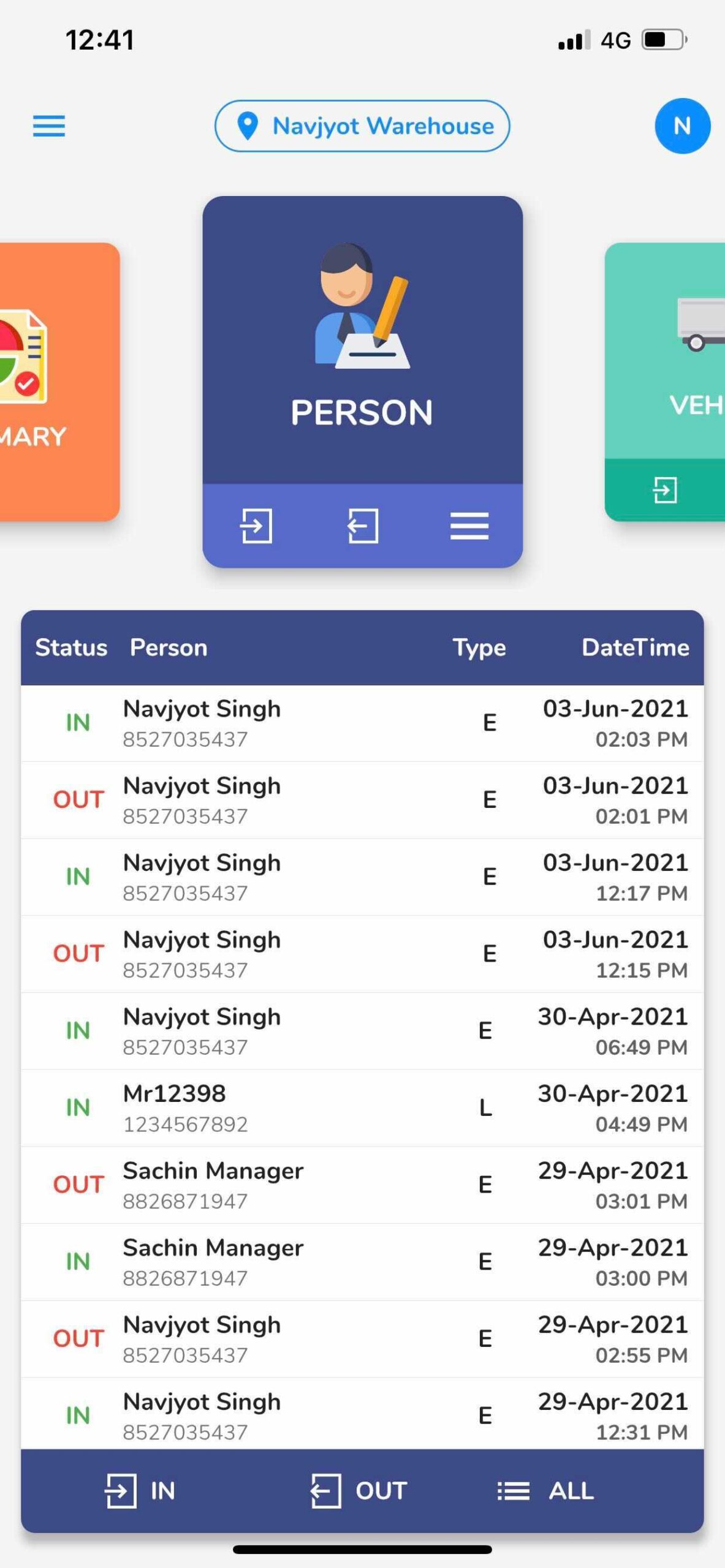Screen dimensions: 725x1568
Task: Open the list icon on Person card
Action: (469, 526)
